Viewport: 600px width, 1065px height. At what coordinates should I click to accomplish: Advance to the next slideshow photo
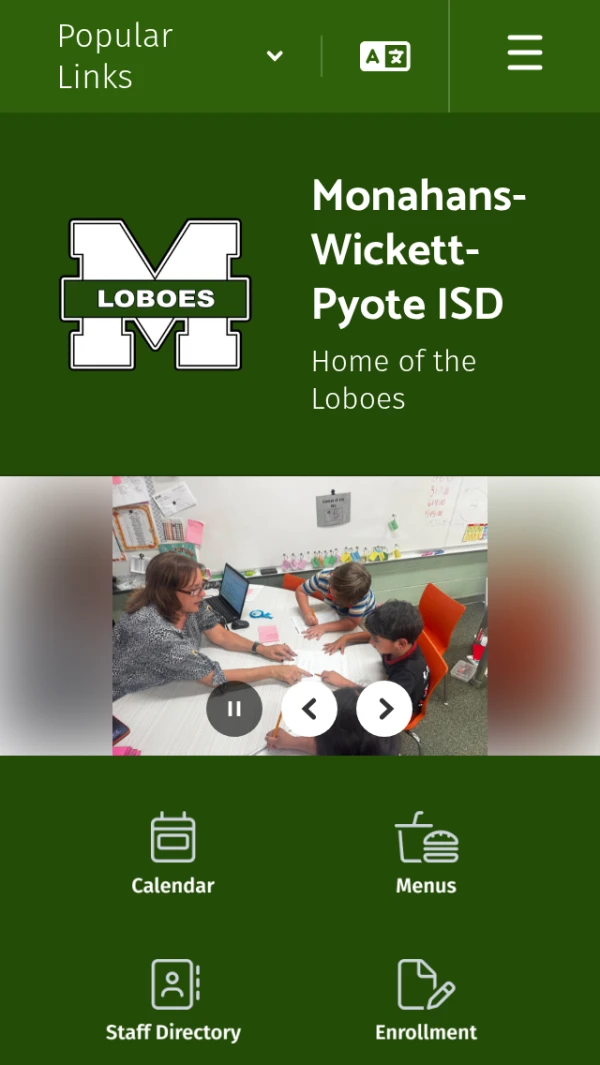coord(385,709)
